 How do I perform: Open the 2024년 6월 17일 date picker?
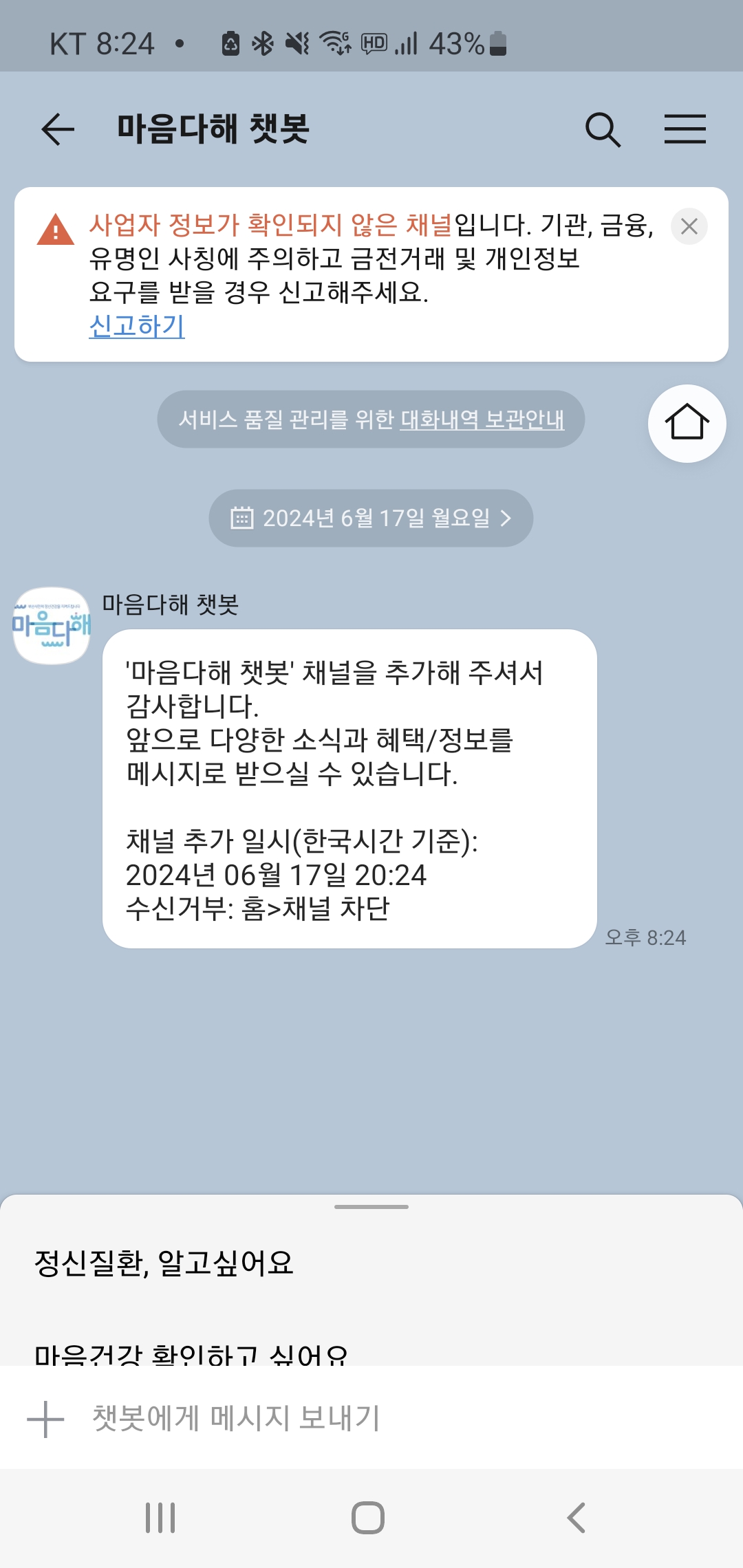click(x=371, y=518)
